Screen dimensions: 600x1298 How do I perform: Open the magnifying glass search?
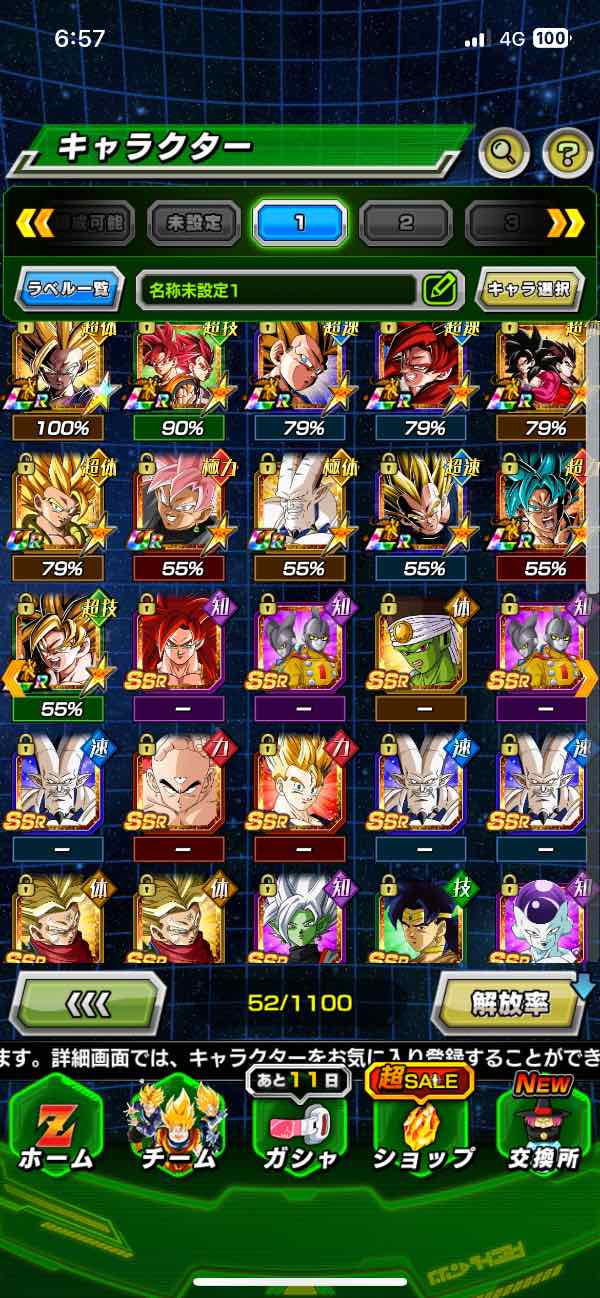[x=503, y=153]
